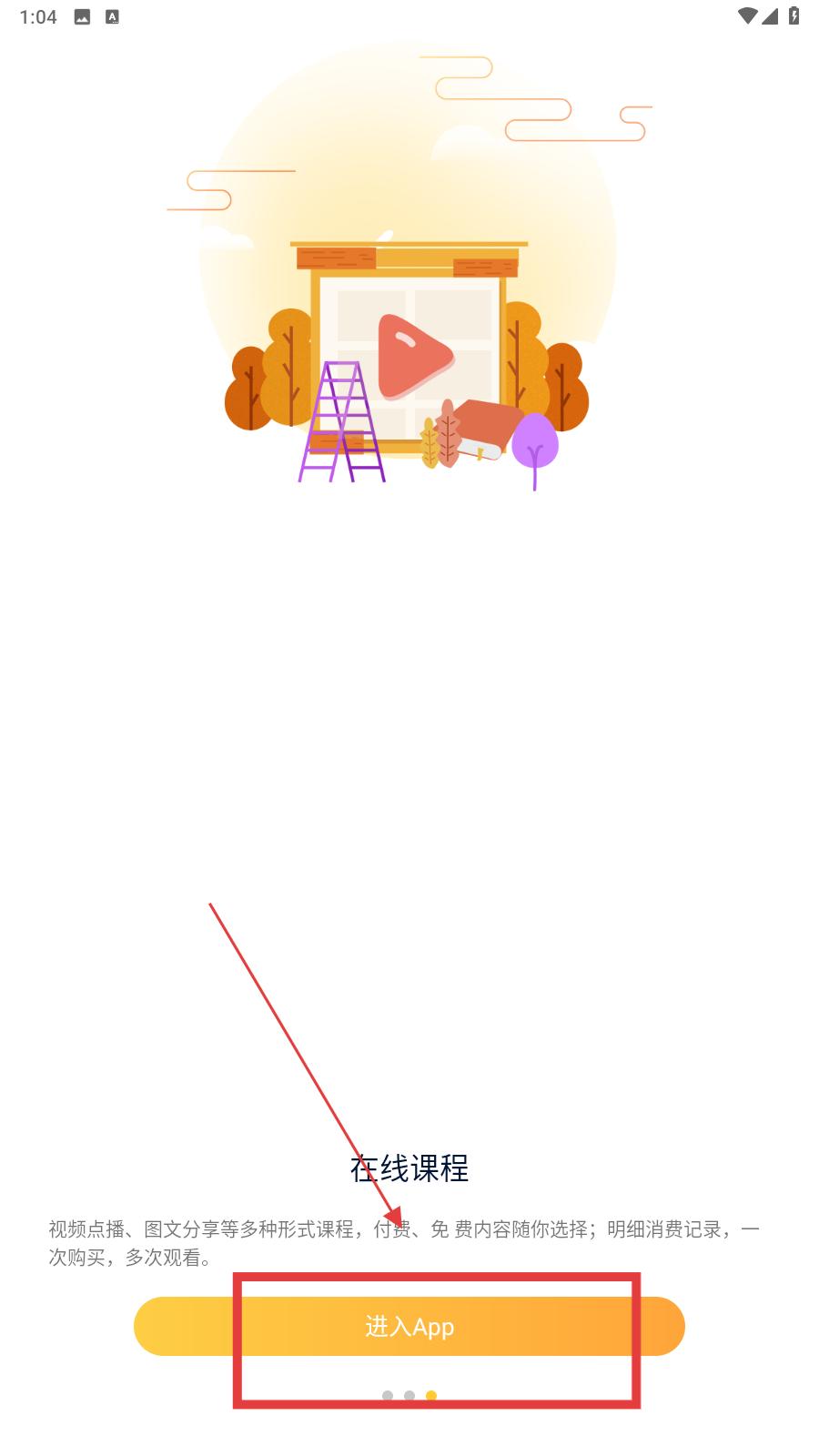Tap the 进入App button
Viewport: 819px width, 1456px height.
point(409,1326)
